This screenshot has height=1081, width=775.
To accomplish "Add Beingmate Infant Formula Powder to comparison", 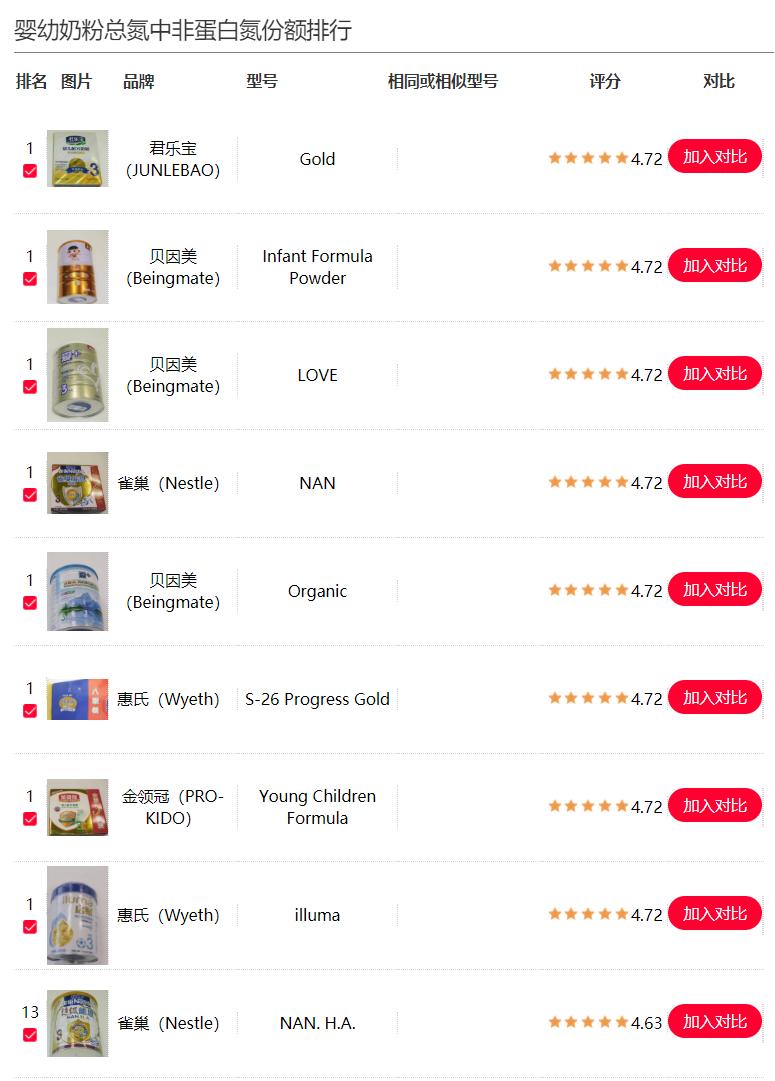I will (714, 265).
